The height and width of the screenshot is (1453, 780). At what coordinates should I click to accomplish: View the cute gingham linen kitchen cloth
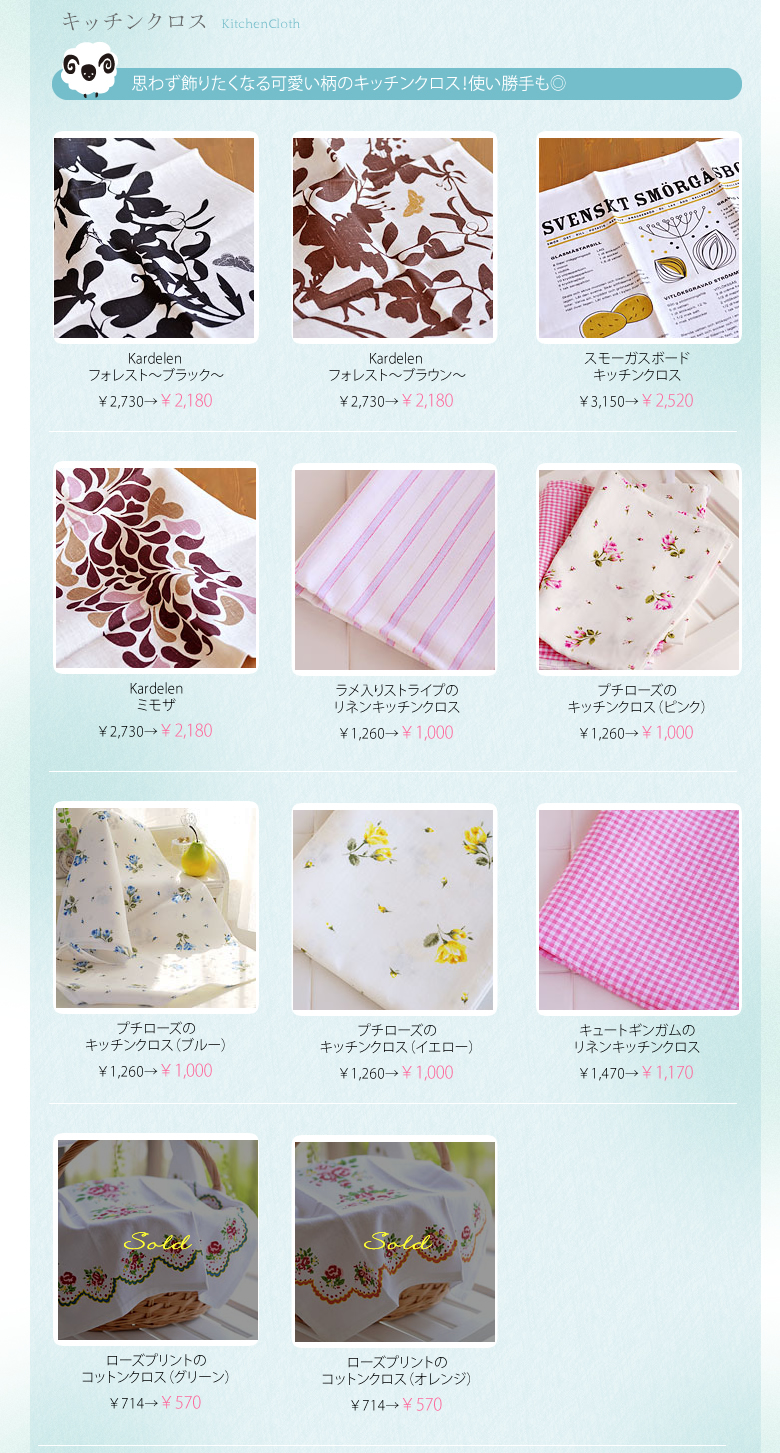[x=638, y=910]
